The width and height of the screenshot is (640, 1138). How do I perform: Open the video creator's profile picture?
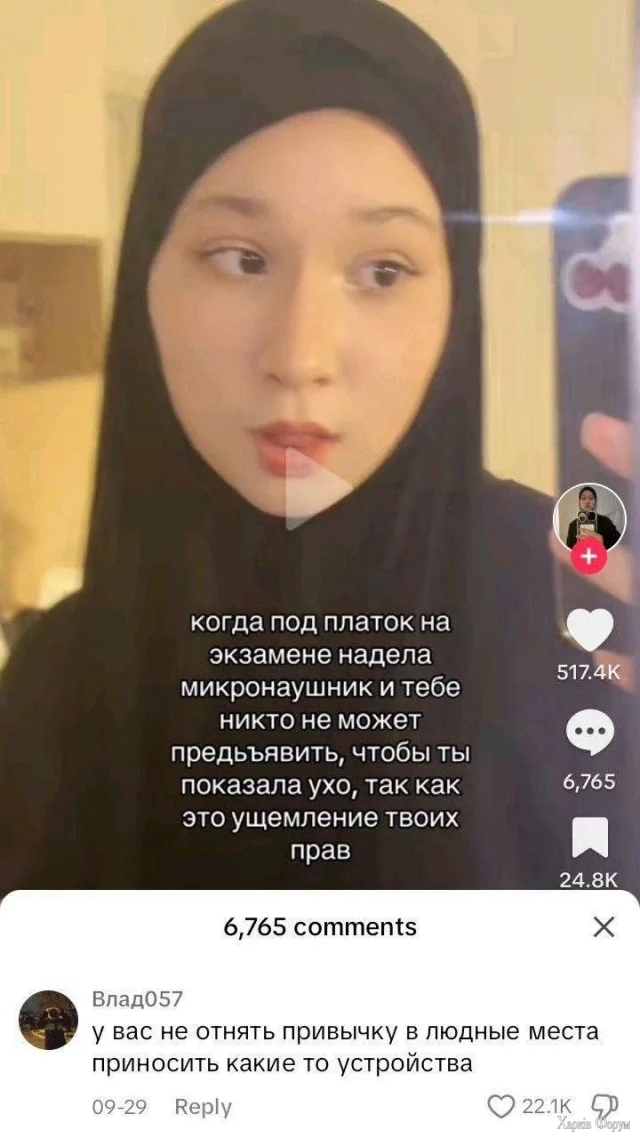[589, 518]
